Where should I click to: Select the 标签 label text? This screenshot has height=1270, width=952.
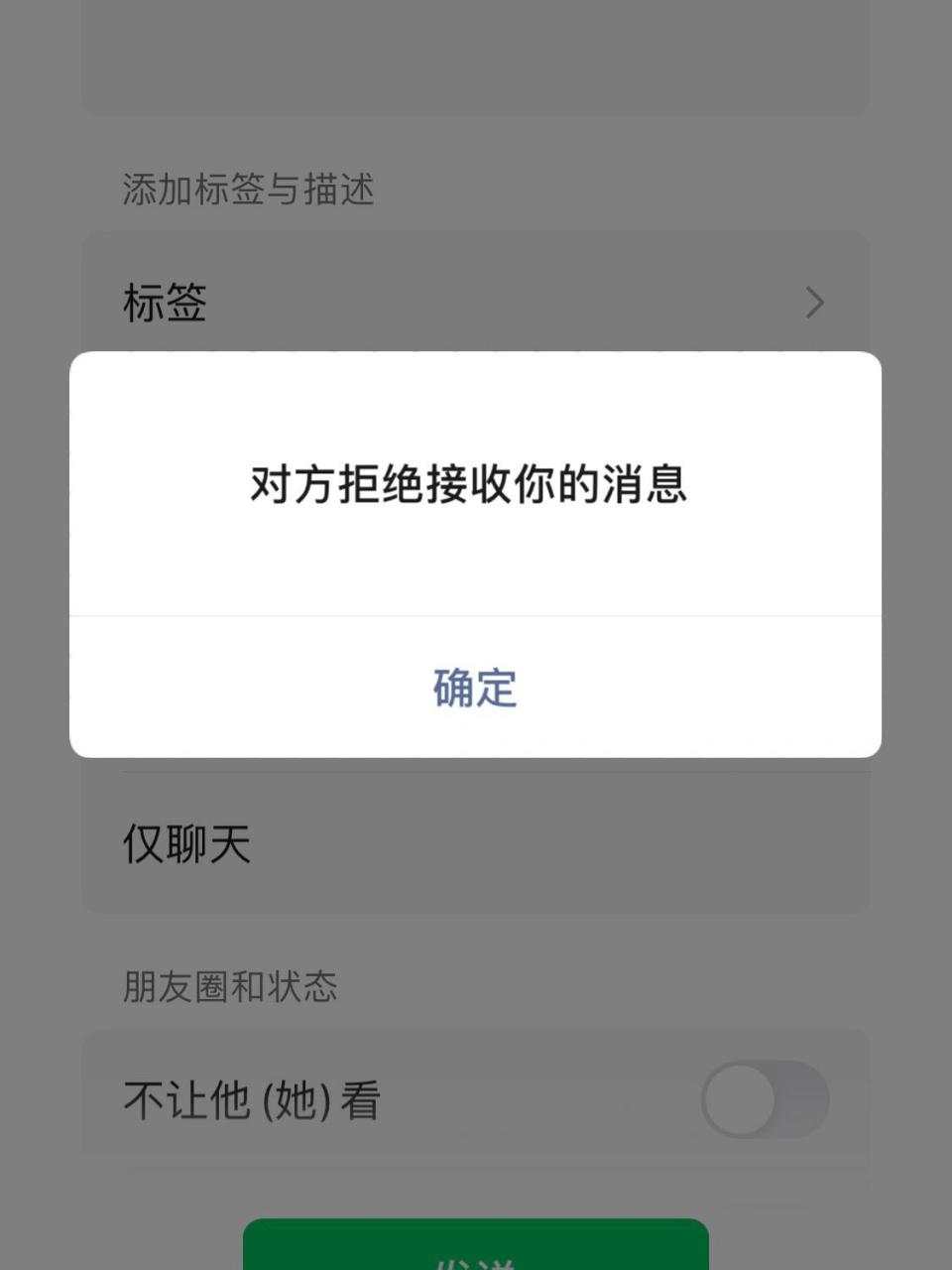165,303
